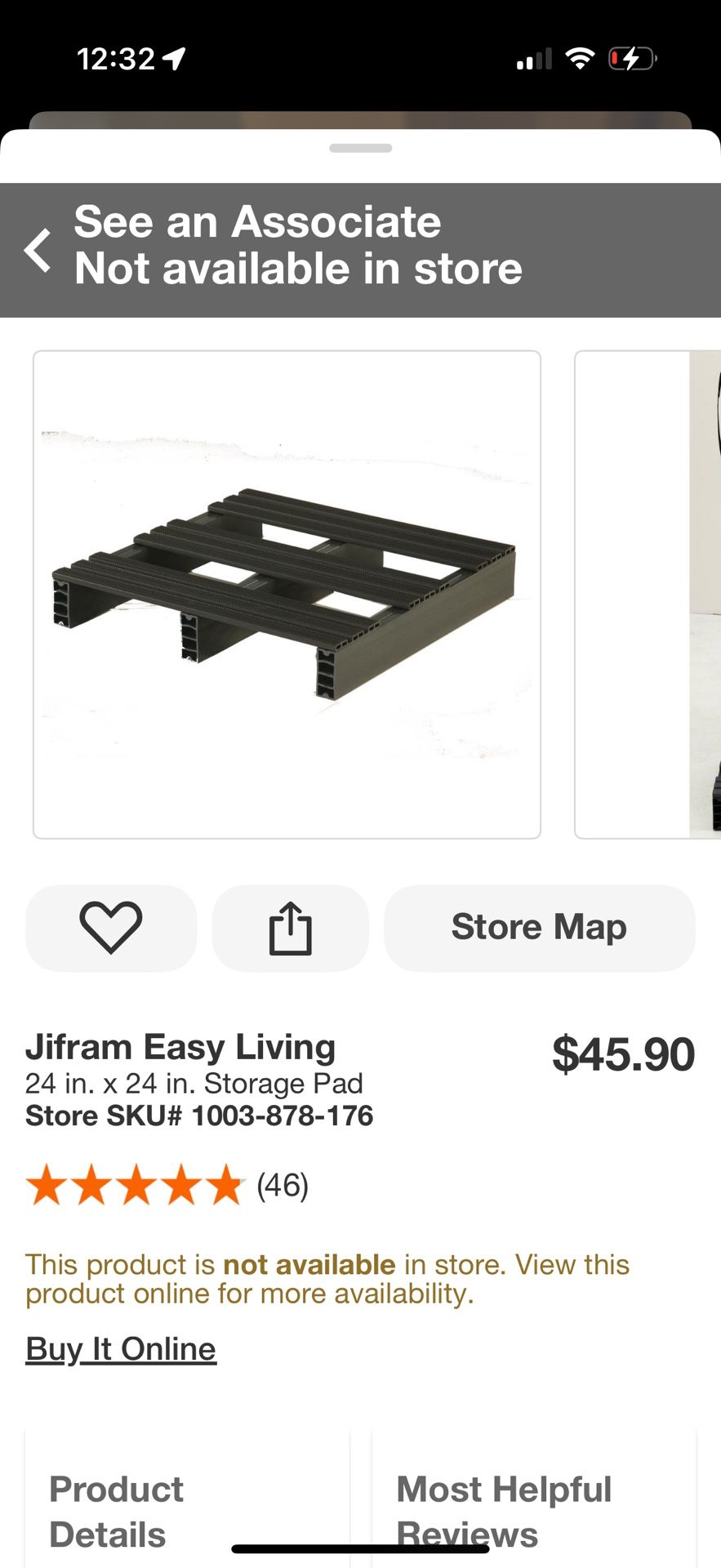Tap the drag handle to collapse sheet
This screenshot has height=1568, width=721.
tap(360, 148)
